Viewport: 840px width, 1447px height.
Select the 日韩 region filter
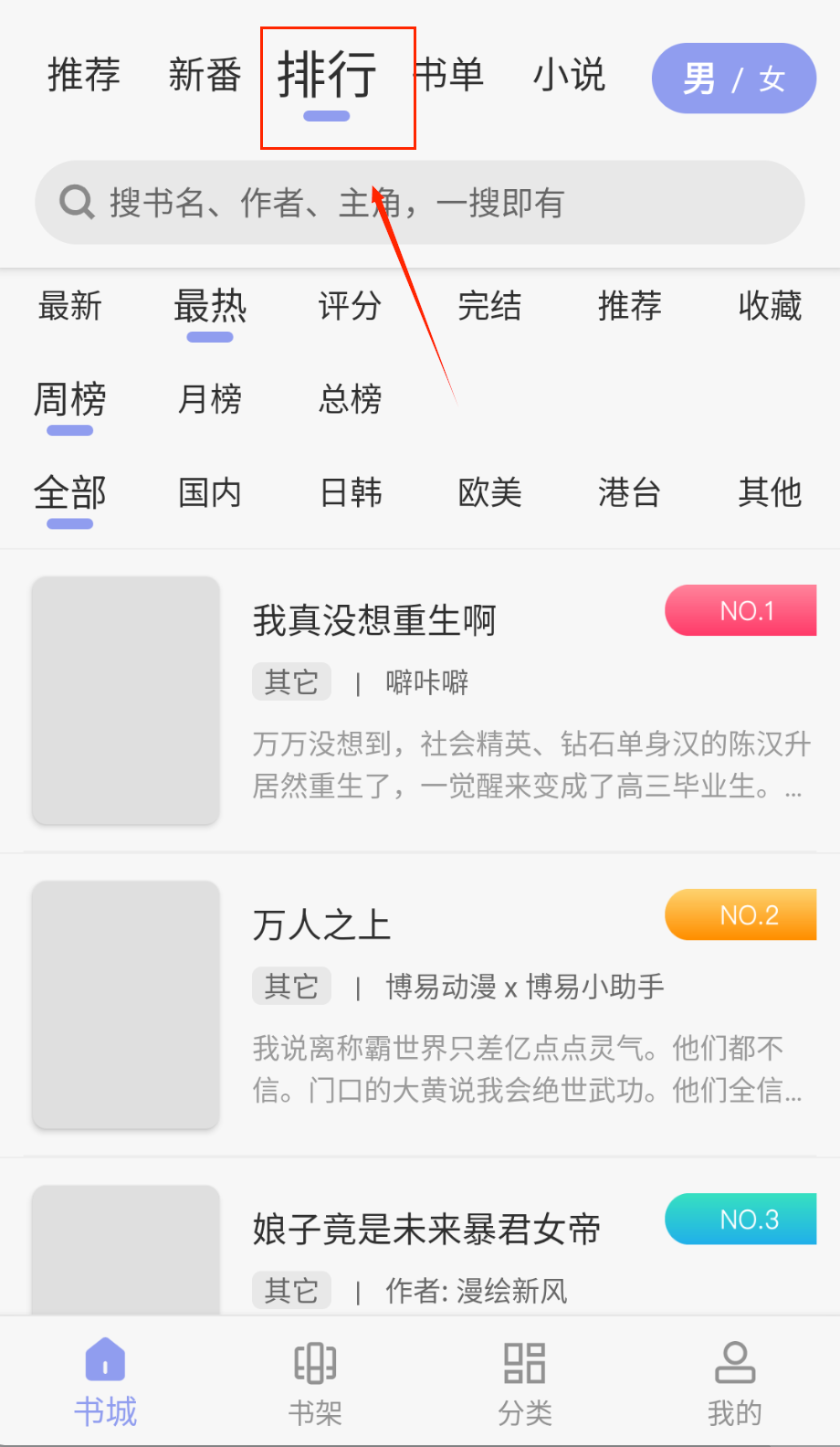[x=351, y=493]
